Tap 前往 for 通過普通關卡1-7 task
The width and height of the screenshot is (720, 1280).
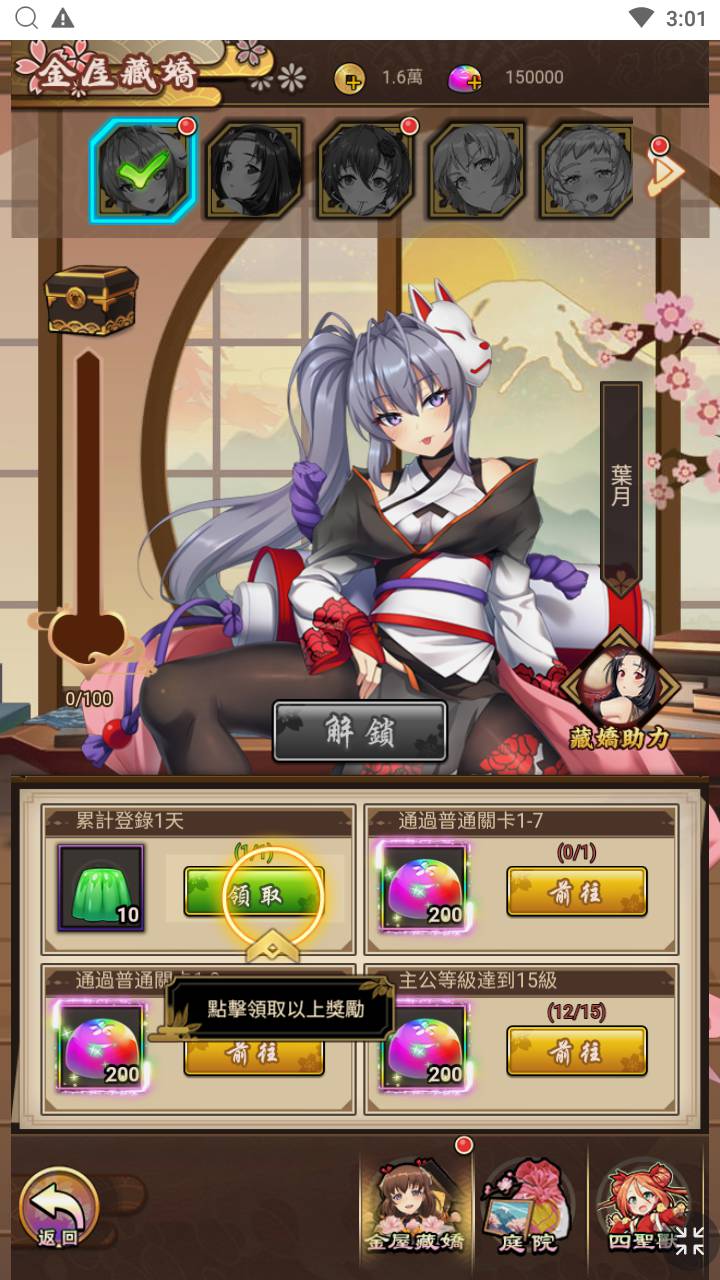point(576,892)
